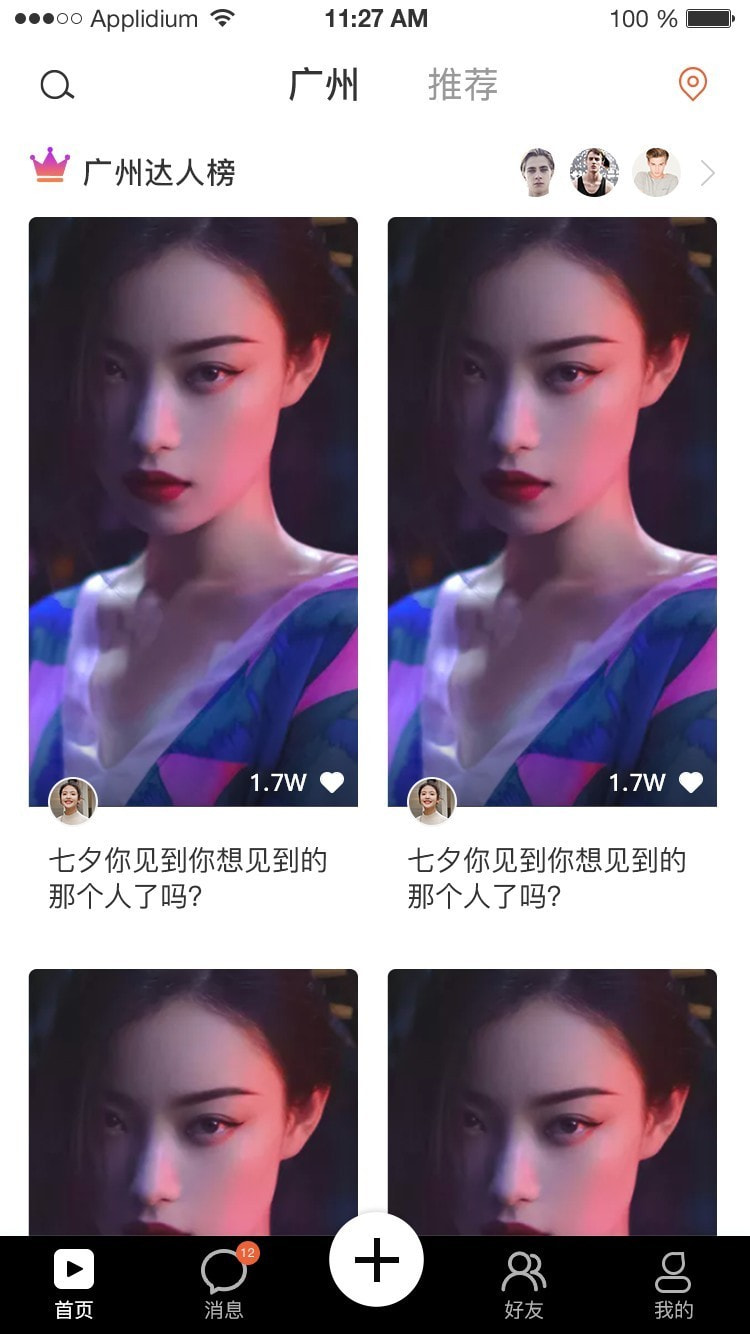Open the 我的 profile tab
The height and width of the screenshot is (1334, 750).
click(673, 1284)
